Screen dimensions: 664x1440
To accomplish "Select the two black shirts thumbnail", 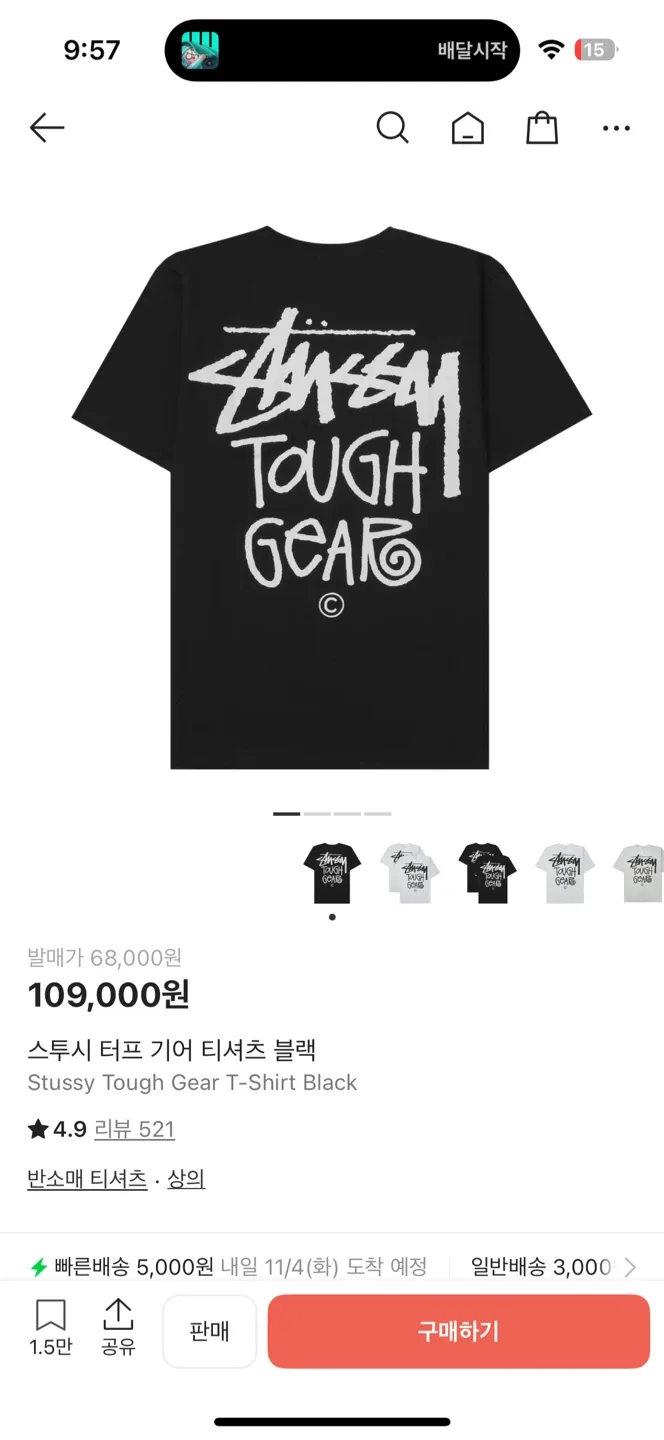I will coord(487,873).
